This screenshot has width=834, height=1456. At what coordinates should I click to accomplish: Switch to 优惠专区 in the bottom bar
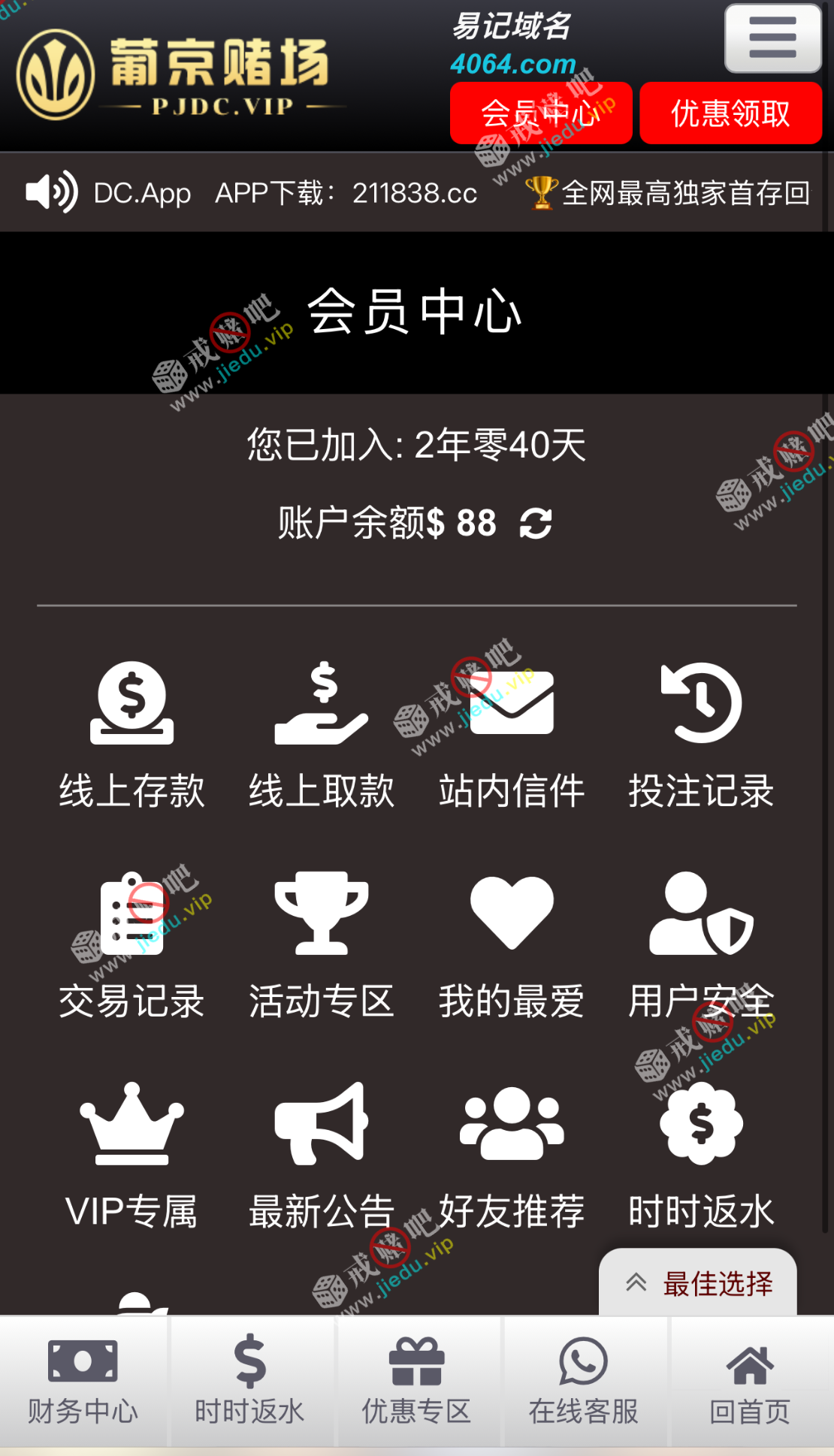417,1382
